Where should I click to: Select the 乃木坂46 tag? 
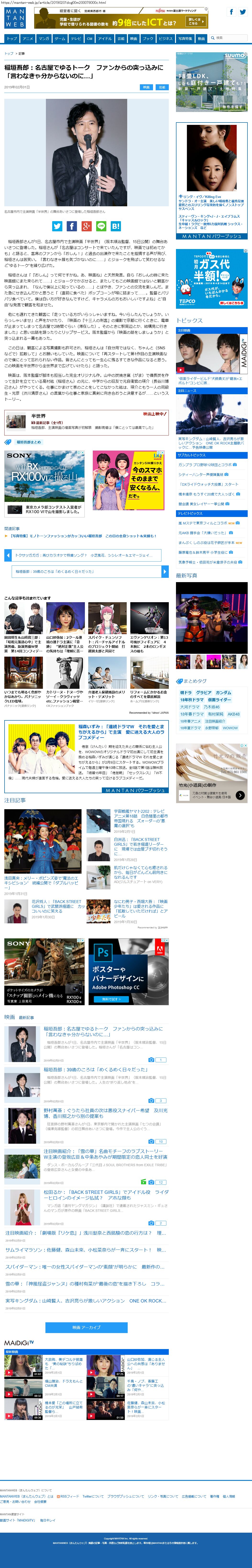(x=211, y=707)
